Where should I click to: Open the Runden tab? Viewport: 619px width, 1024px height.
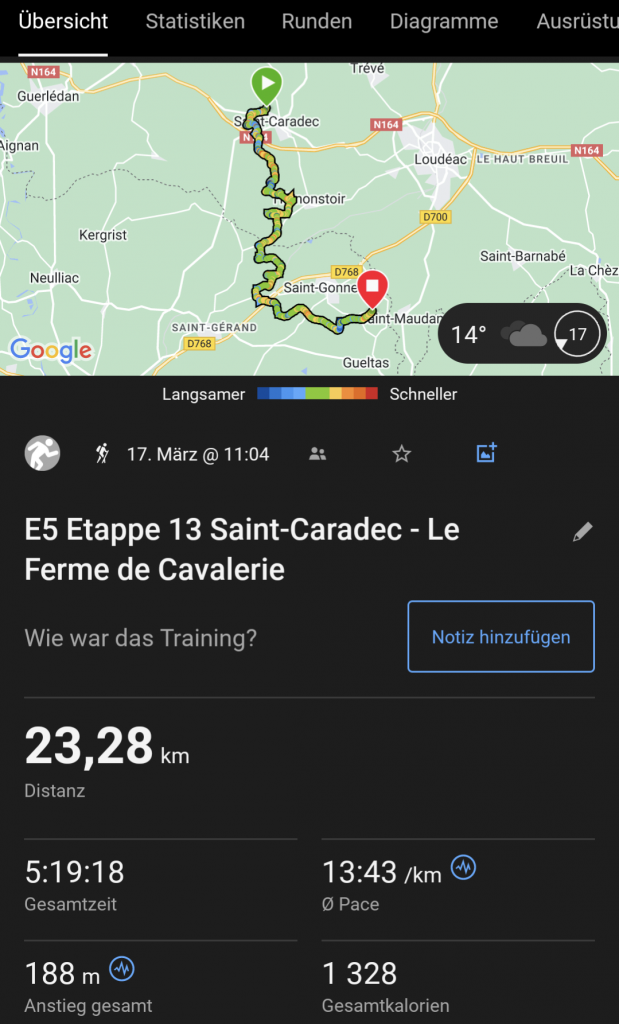tap(317, 21)
